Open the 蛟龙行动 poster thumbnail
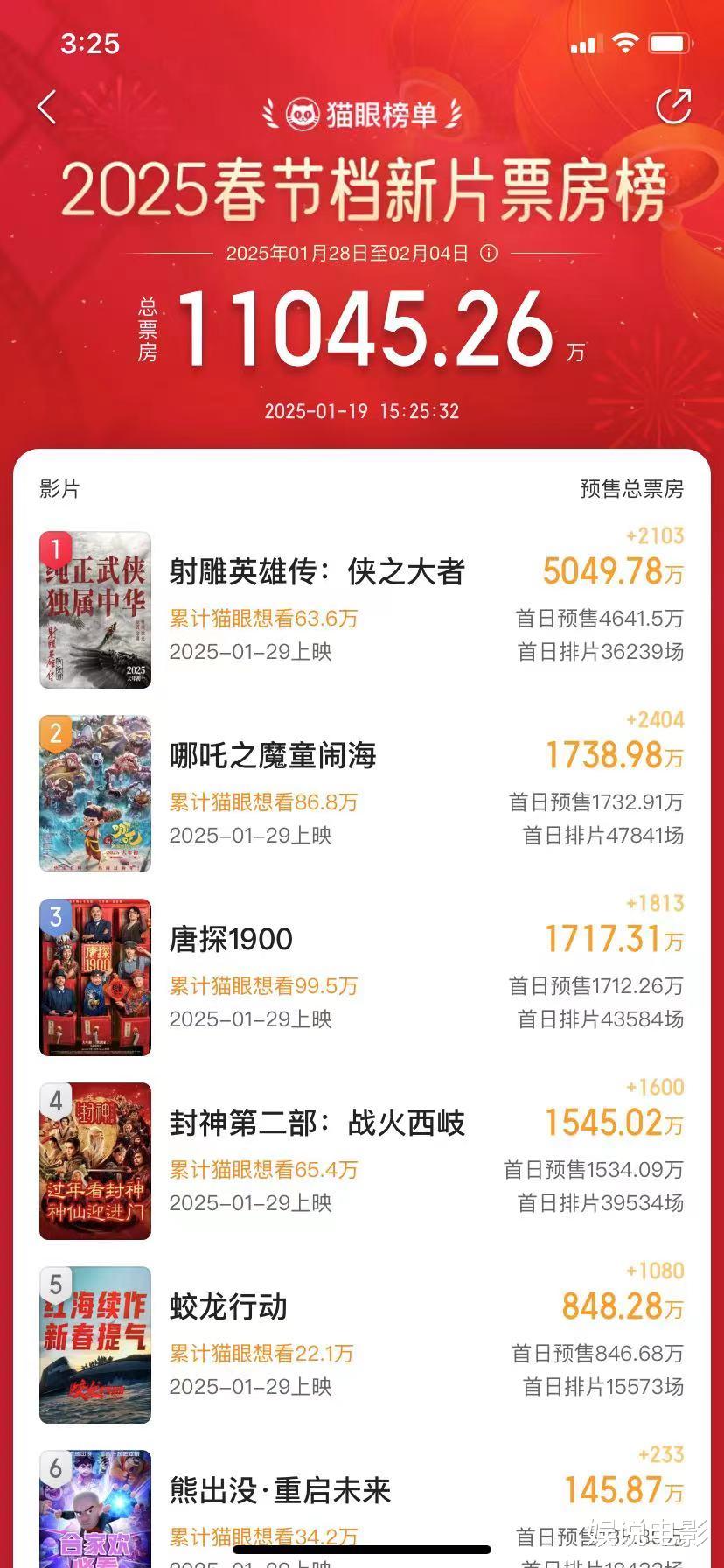Viewport: 724px width, 1568px height. (95, 1345)
